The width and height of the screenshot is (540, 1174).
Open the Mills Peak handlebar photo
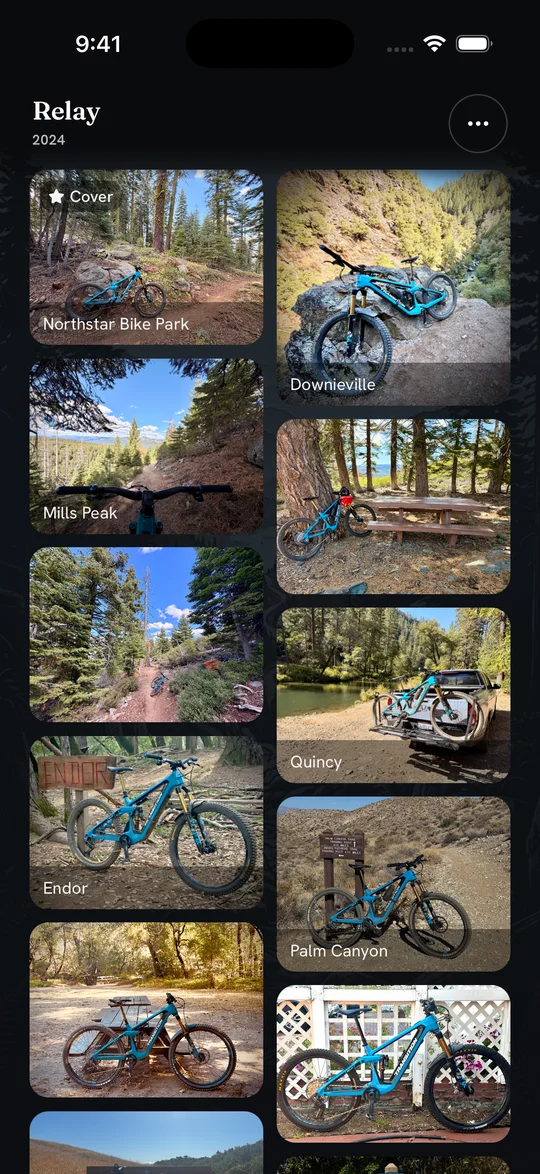coord(146,446)
